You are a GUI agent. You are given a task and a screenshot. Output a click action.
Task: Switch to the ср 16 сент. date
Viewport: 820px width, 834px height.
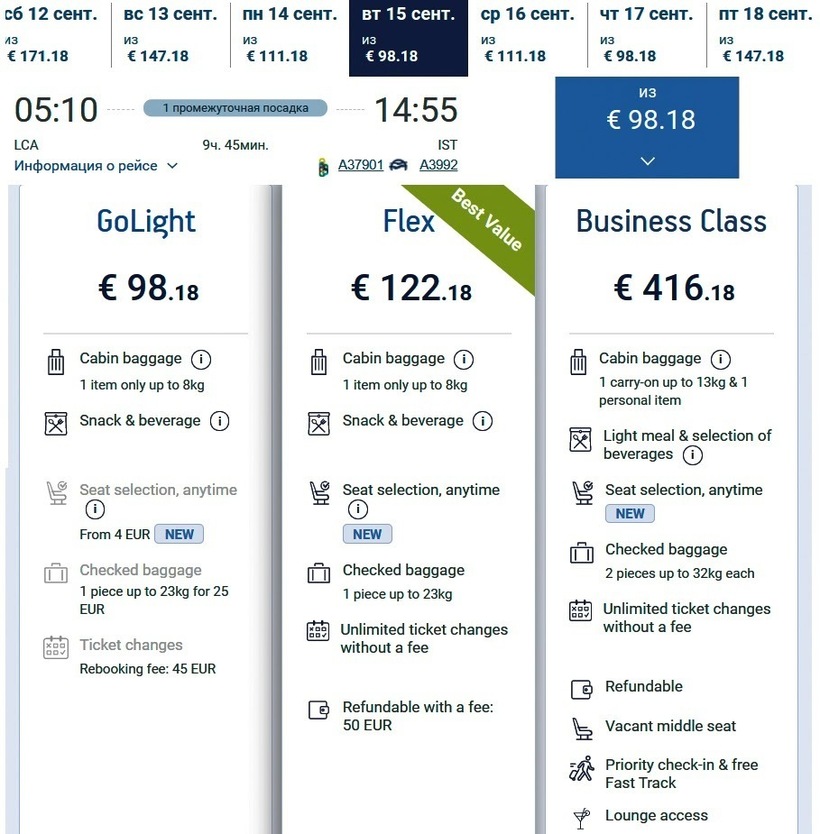527,35
